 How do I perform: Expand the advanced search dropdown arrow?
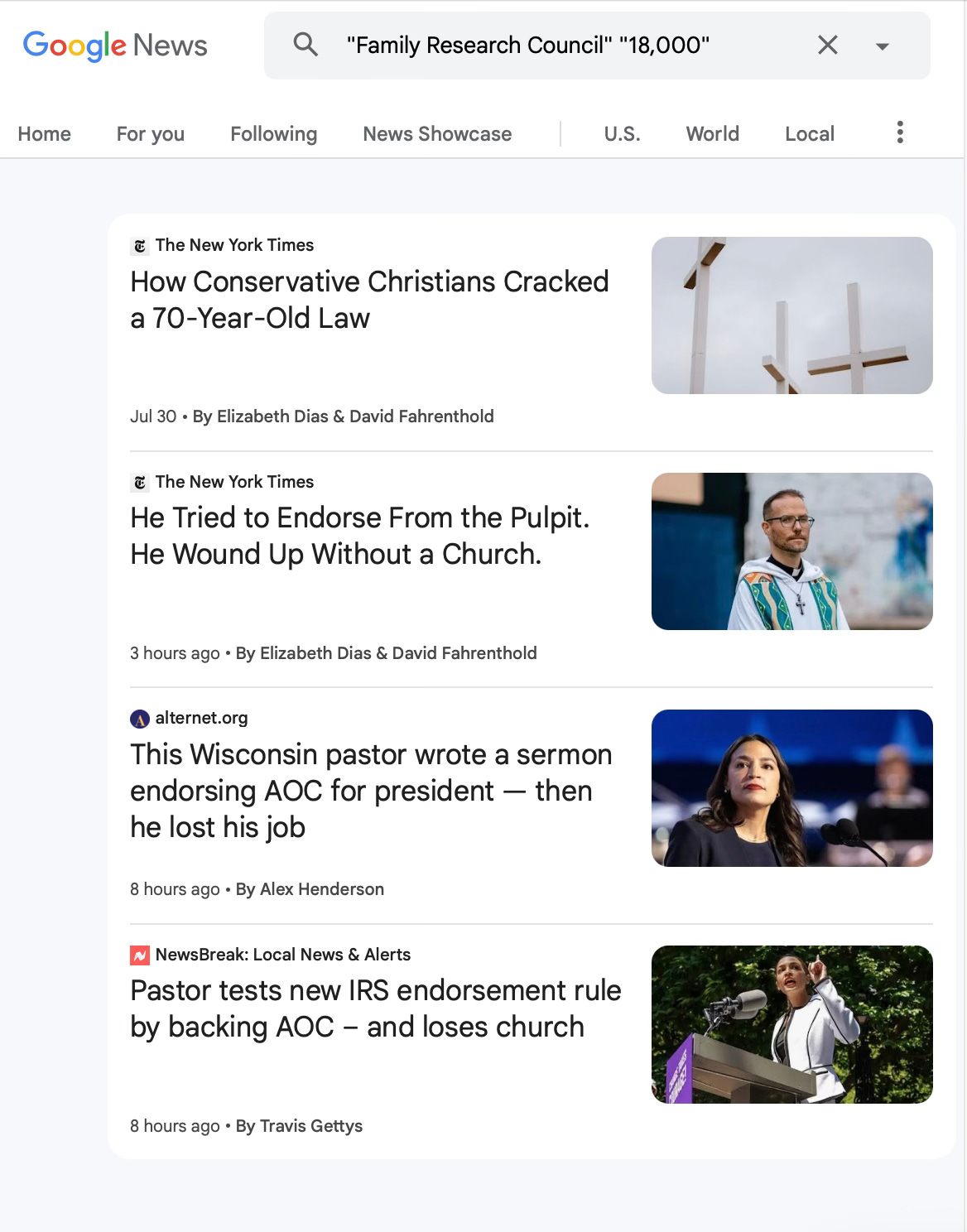[883, 46]
